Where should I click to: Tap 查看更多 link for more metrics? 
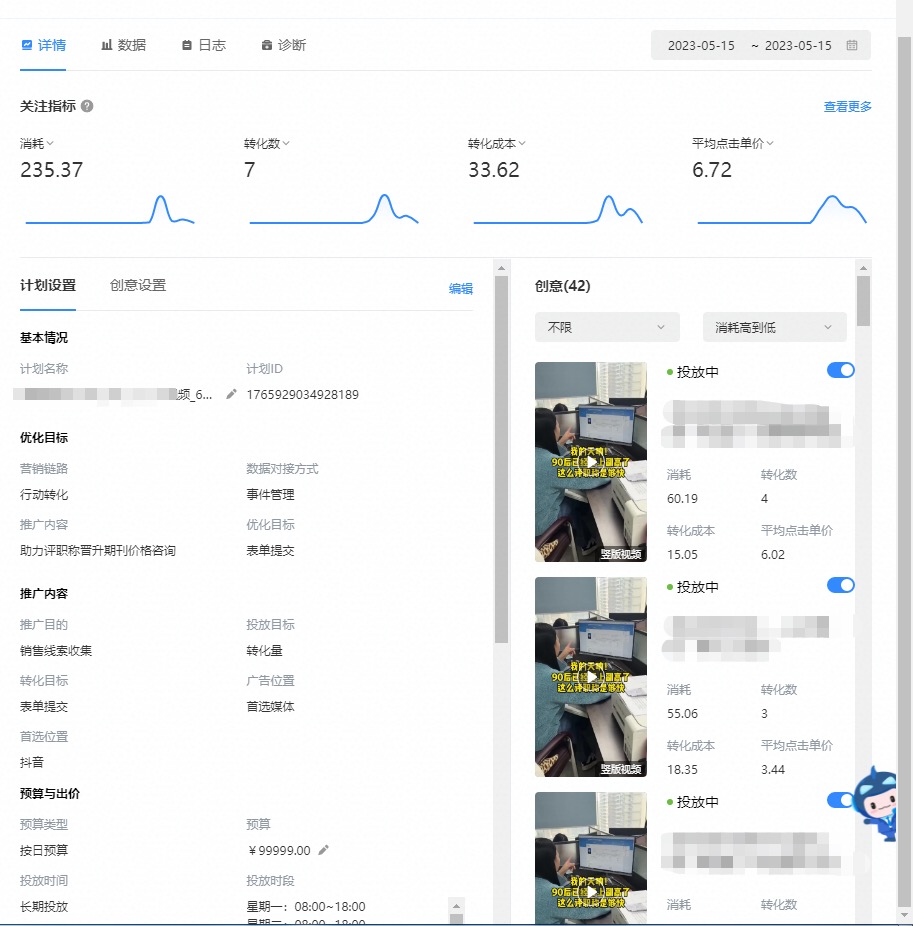click(847, 107)
